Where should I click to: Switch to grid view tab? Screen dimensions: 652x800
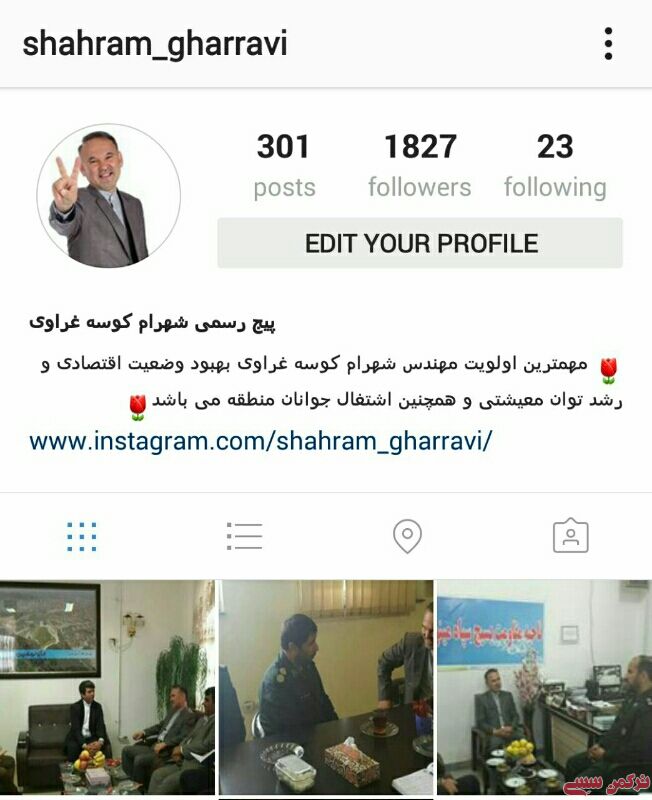(x=82, y=536)
